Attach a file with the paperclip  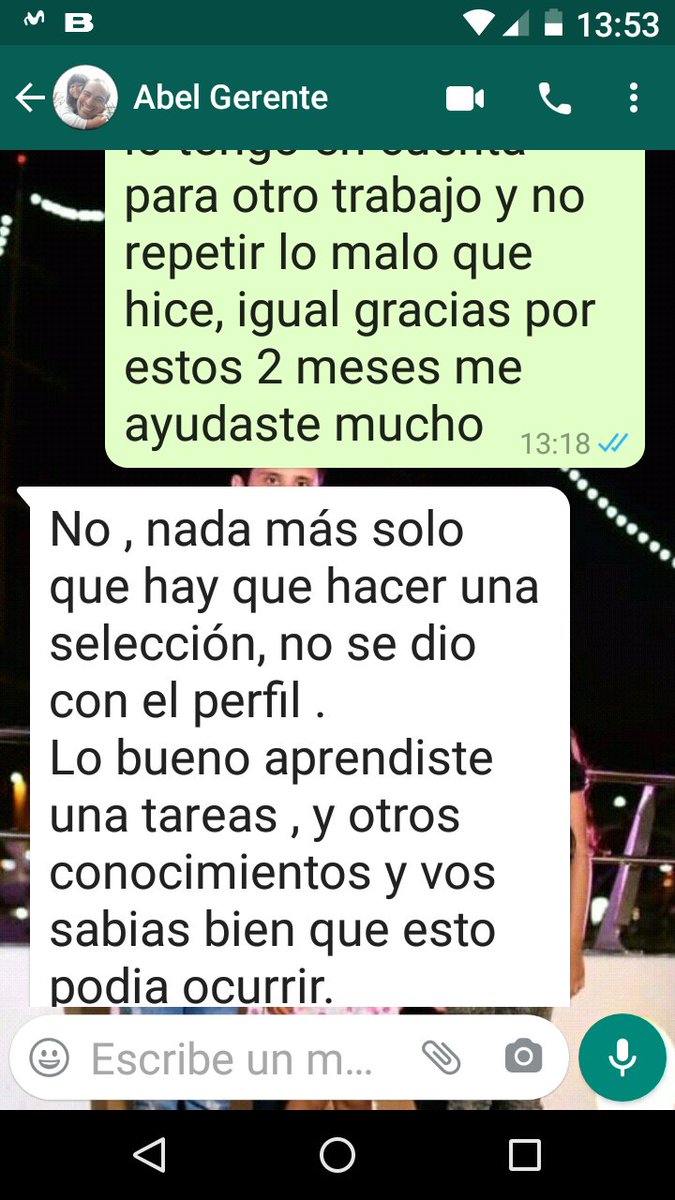click(x=441, y=1057)
